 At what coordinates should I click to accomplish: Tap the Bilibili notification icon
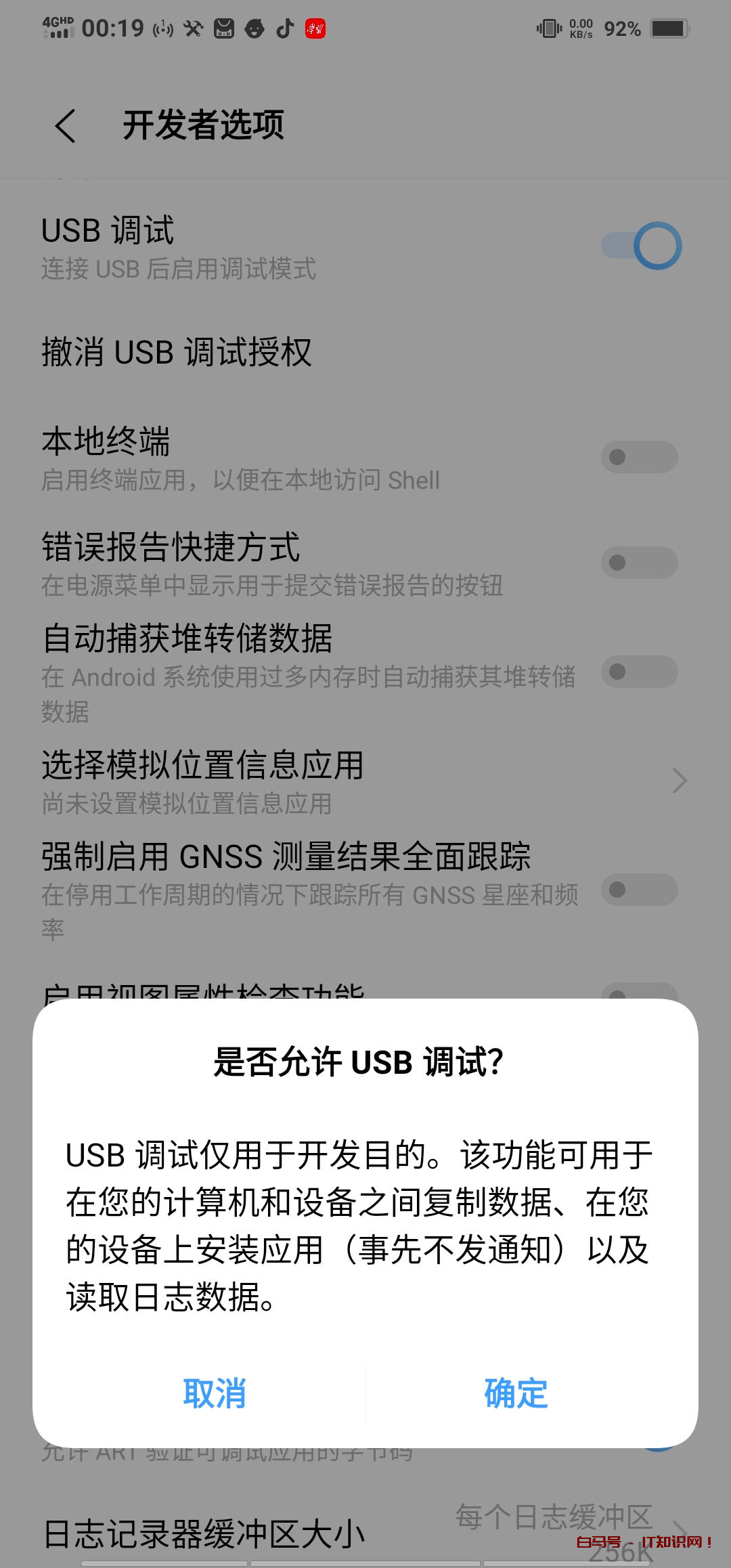225,29
